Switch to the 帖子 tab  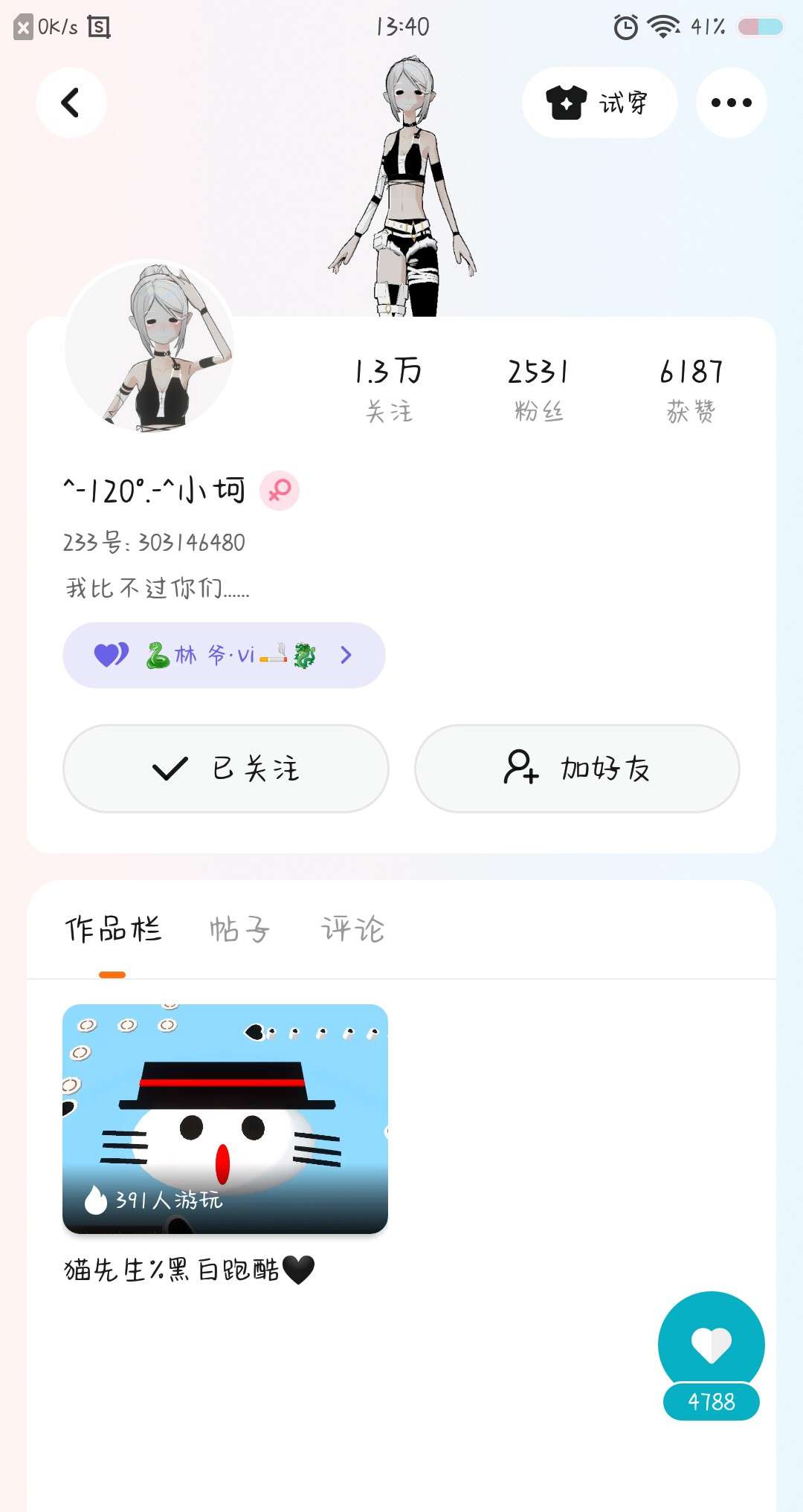click(239, 929)
